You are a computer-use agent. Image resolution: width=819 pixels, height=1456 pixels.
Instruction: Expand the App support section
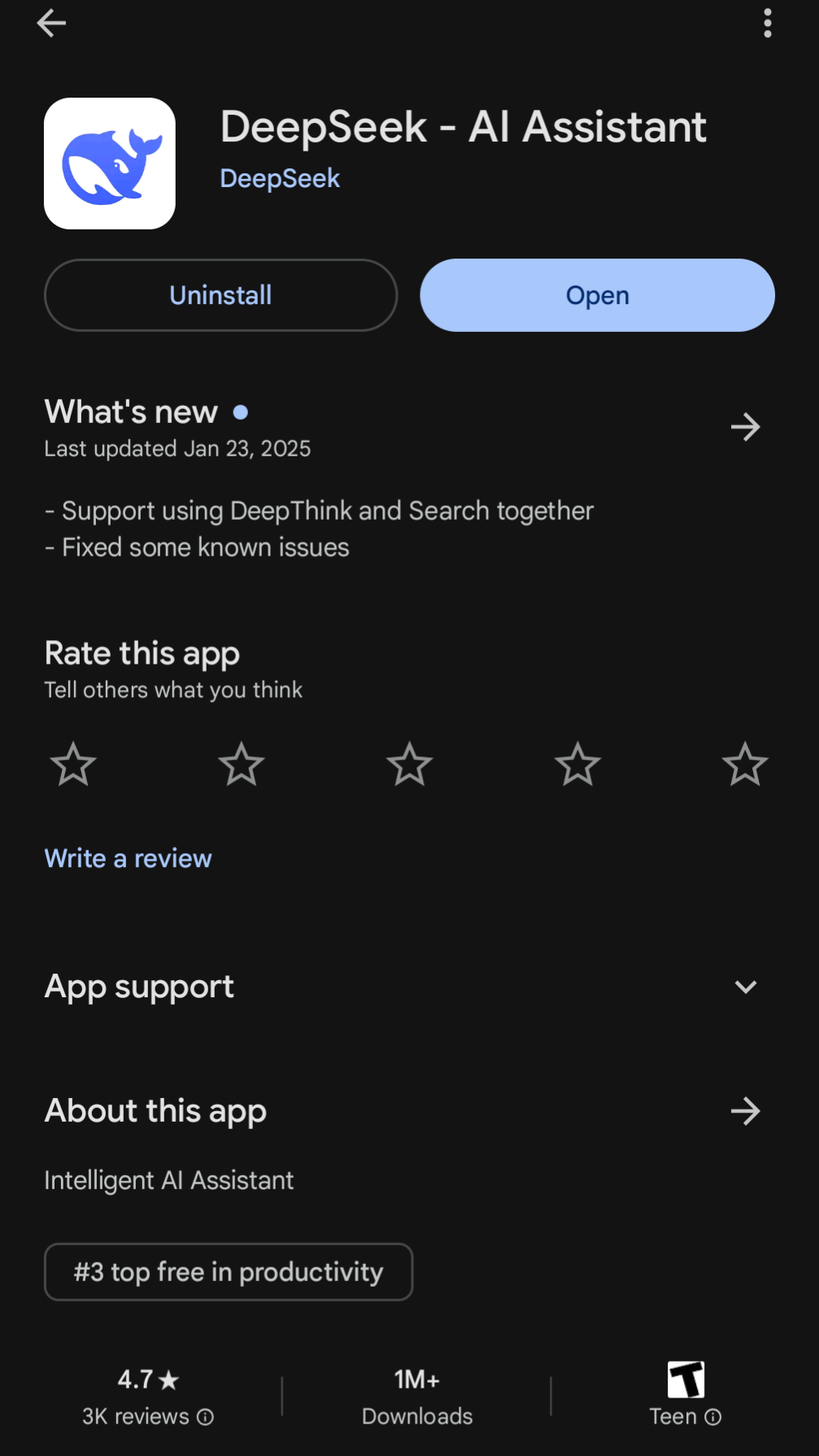point(745,987)
